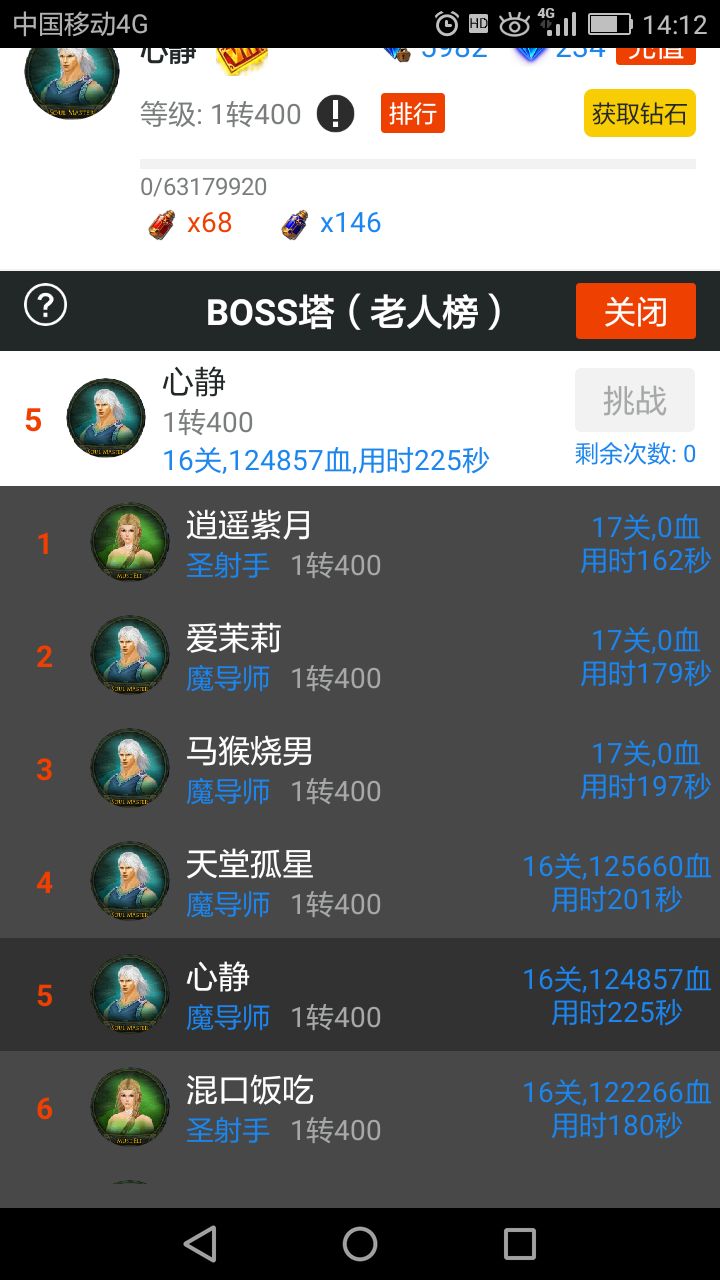The height and width of the screenshot is (1280, 720).
Task: Tap 混口饭吃's avatar in rank 6
Action: (x=129, y=1106)
